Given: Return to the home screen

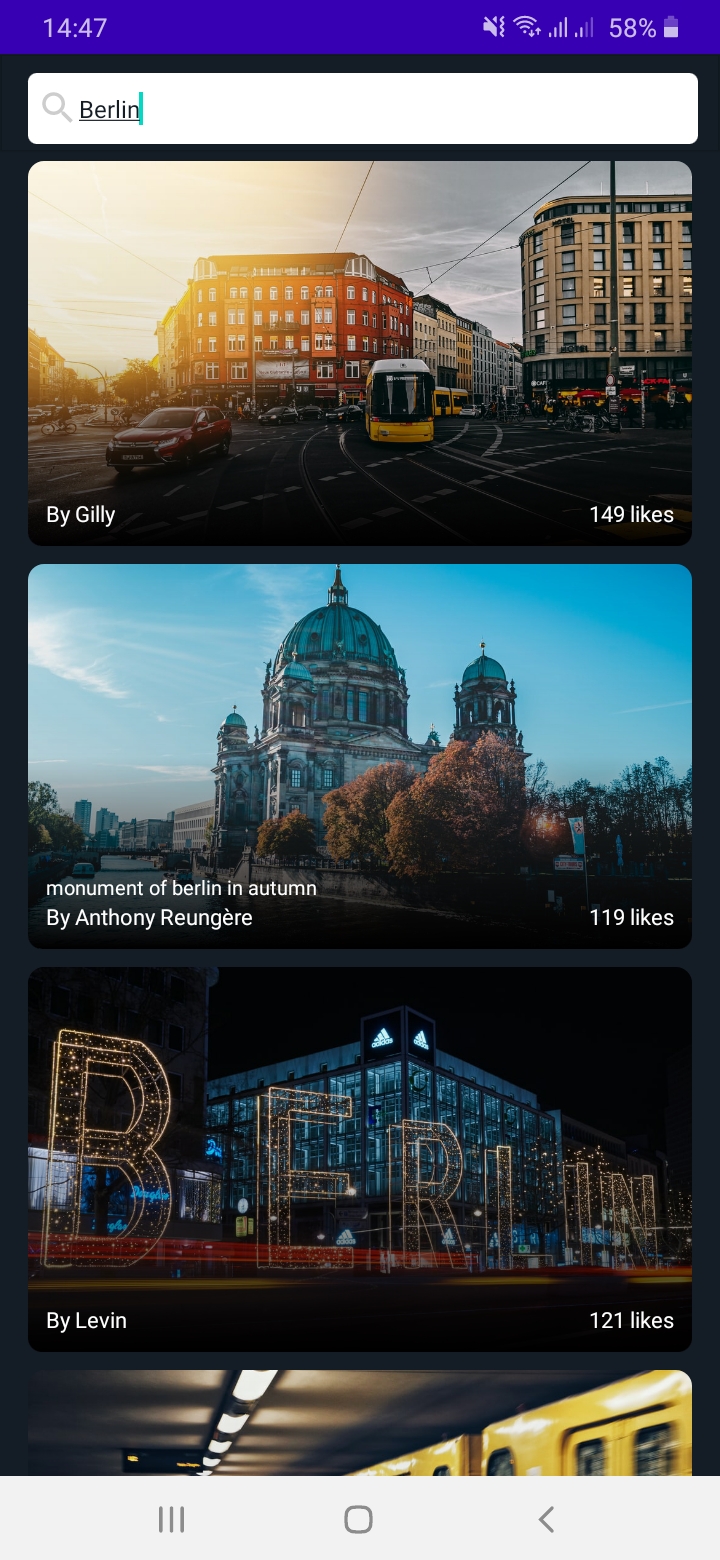Looking at the screenshot, I should (x=358, y=1520).
